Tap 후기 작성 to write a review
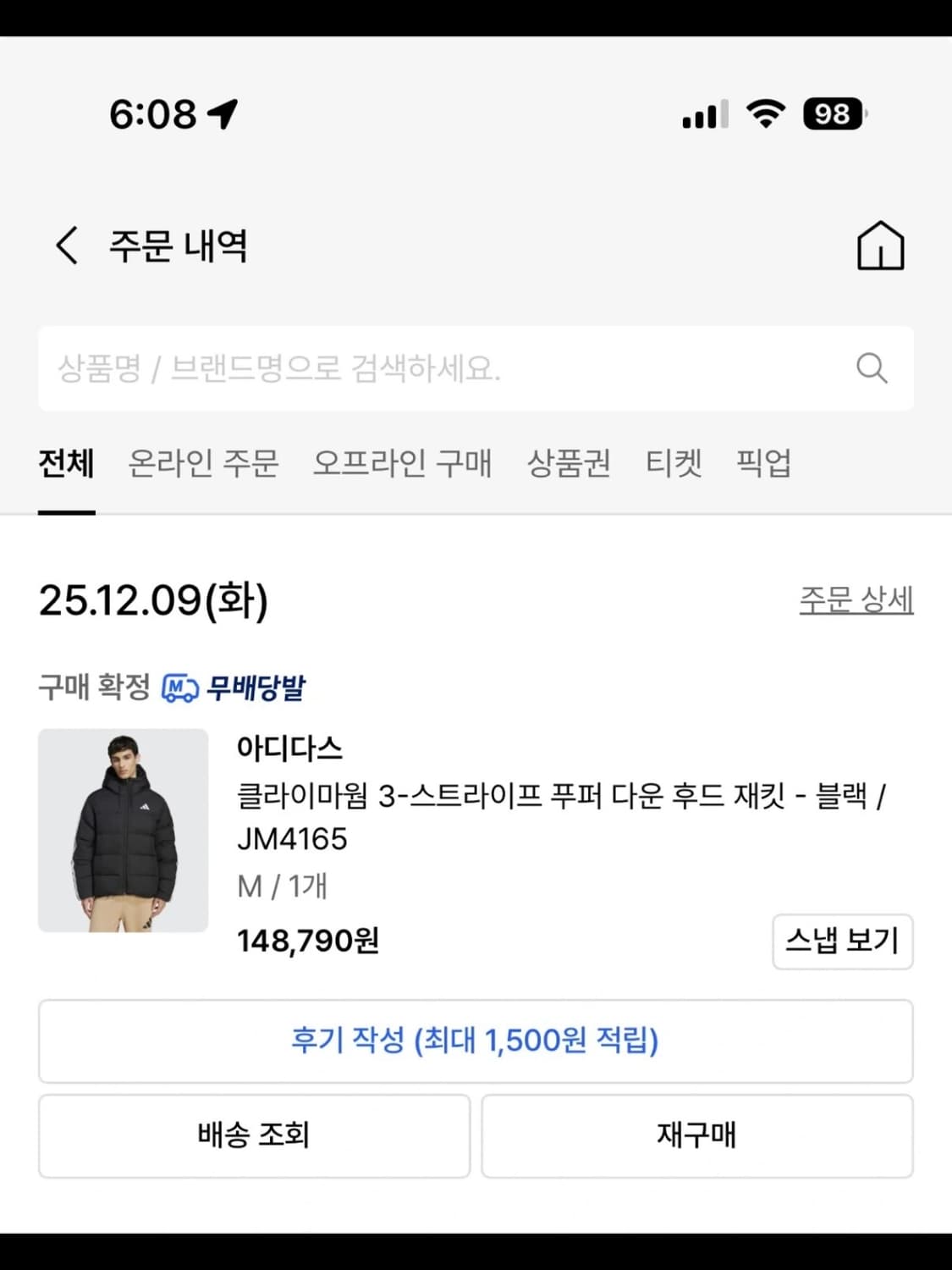 (476, 1041)
